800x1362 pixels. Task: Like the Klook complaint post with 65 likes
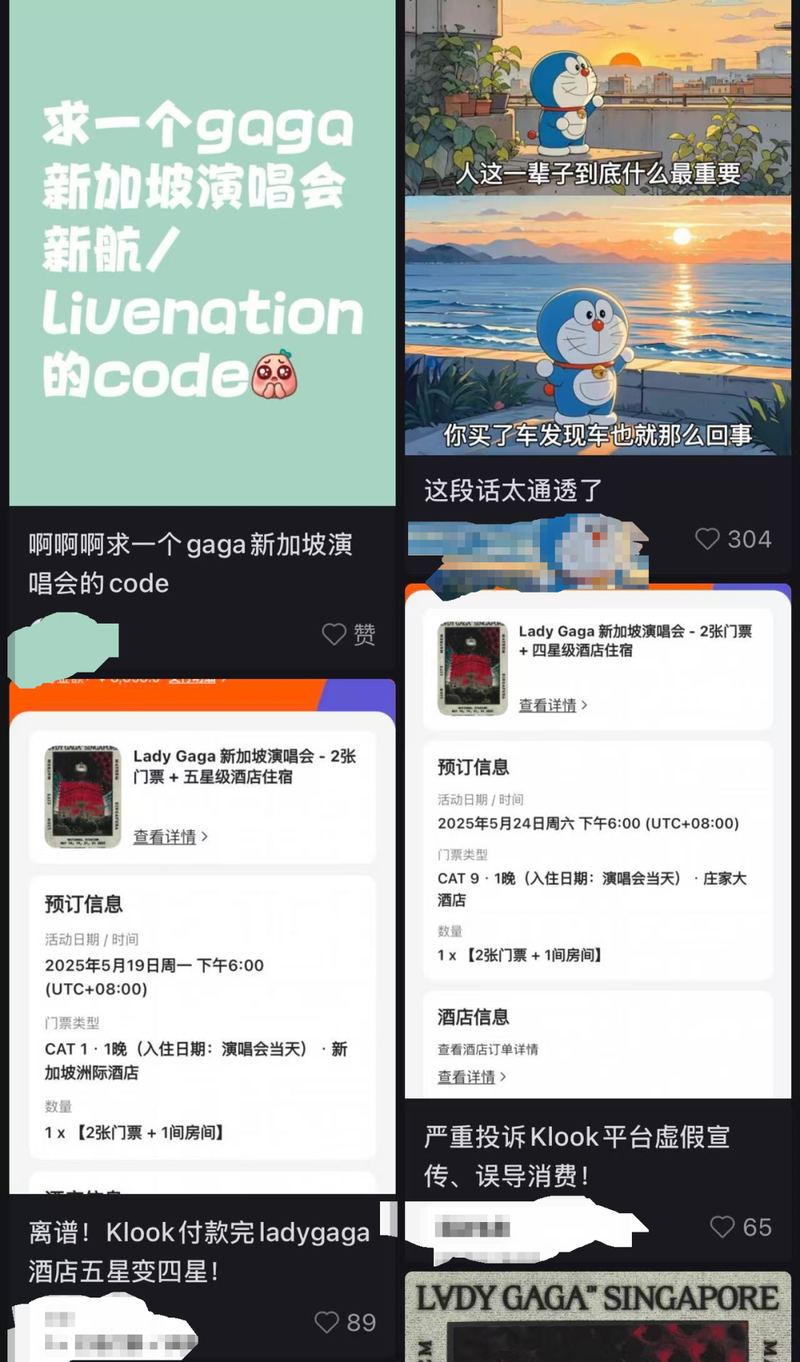coord(723,1227)
